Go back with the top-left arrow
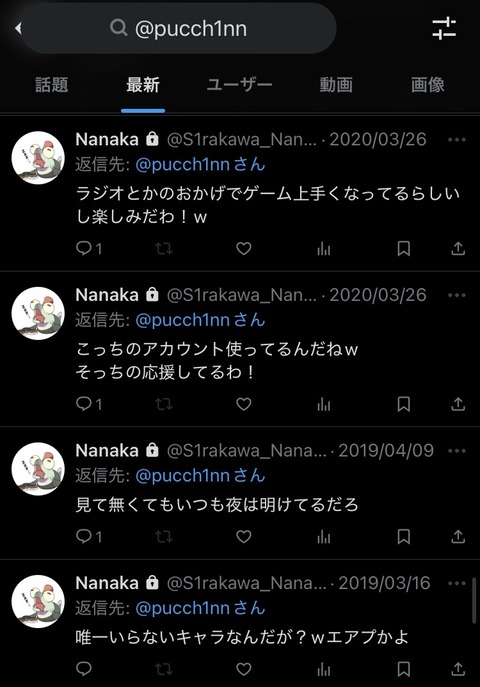Screen dimensions: 480x687 click(x=18, y=29)
